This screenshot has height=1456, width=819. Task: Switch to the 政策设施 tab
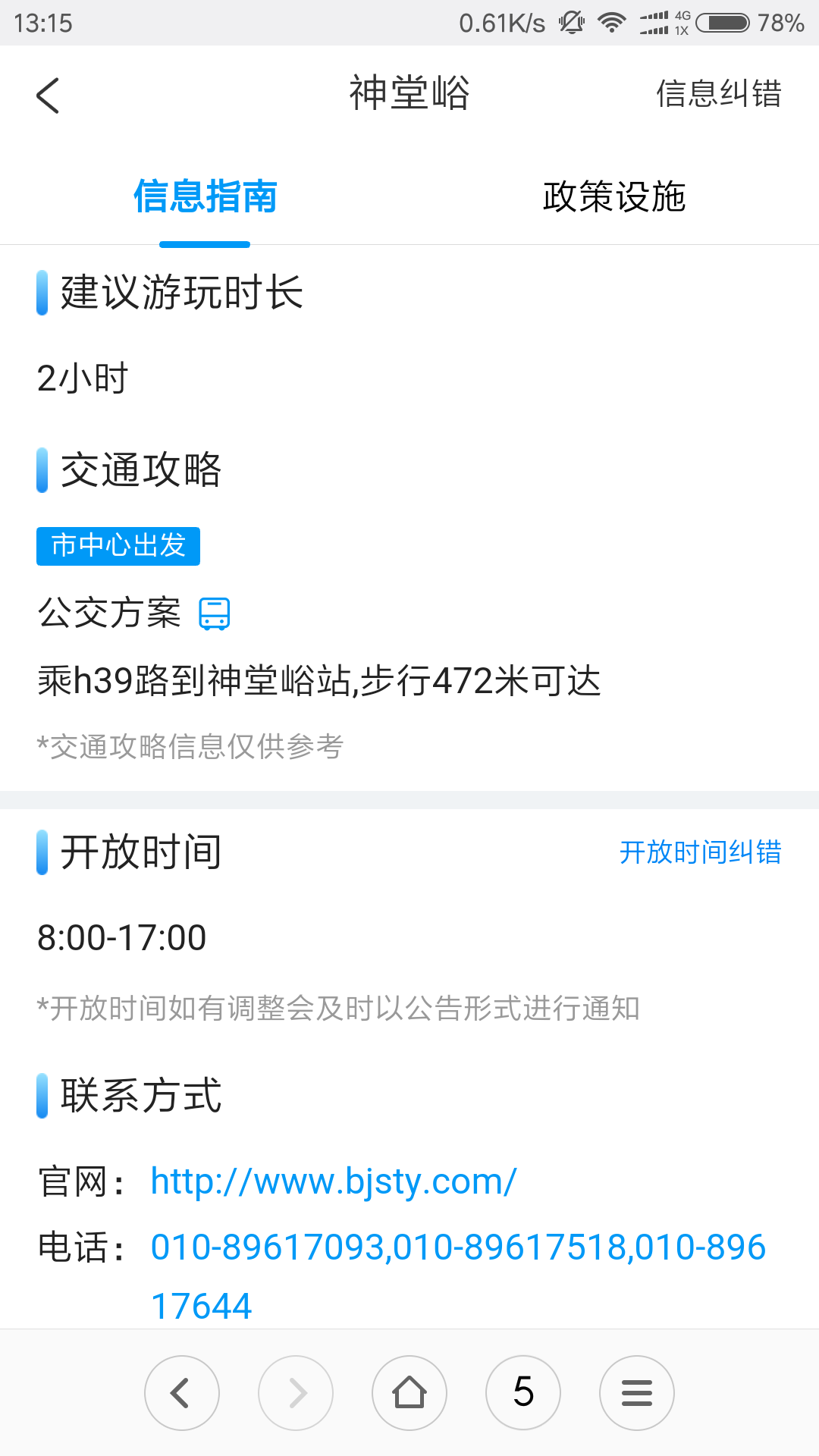614,196
